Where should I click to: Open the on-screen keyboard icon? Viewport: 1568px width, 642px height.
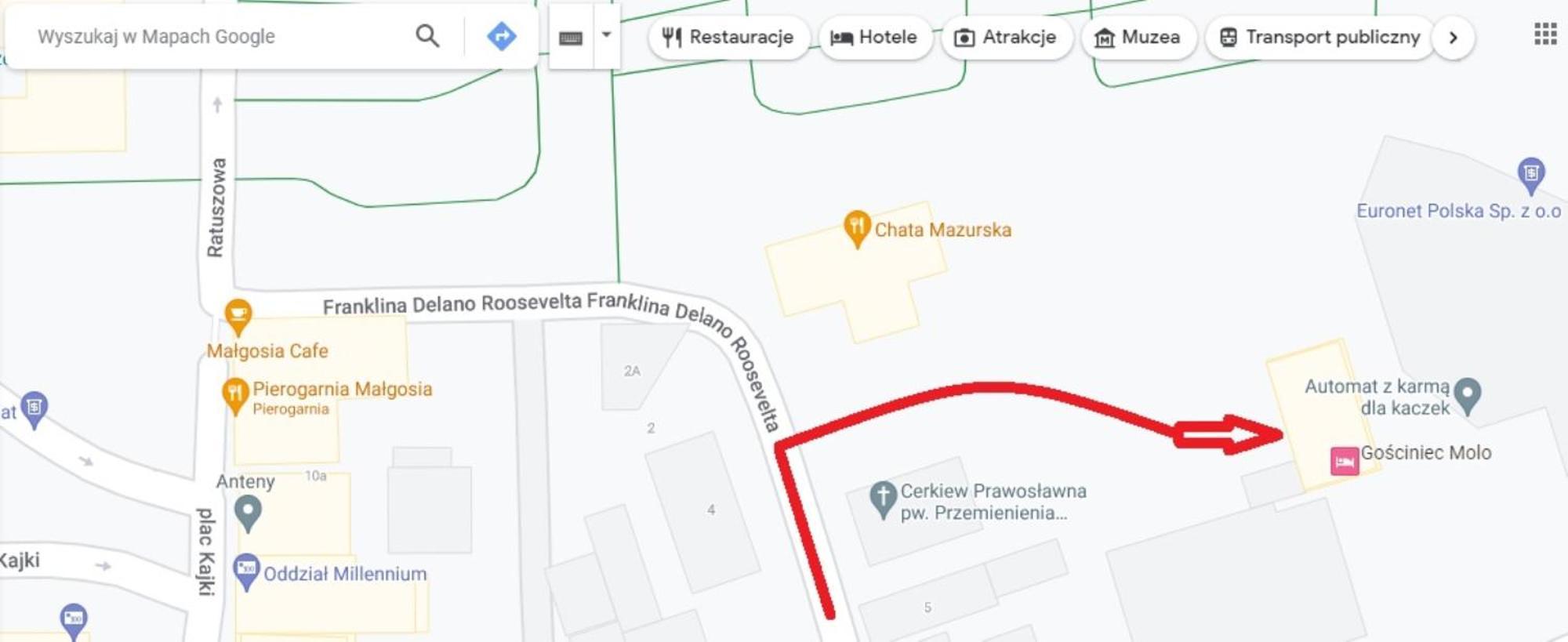pos(571,37)
